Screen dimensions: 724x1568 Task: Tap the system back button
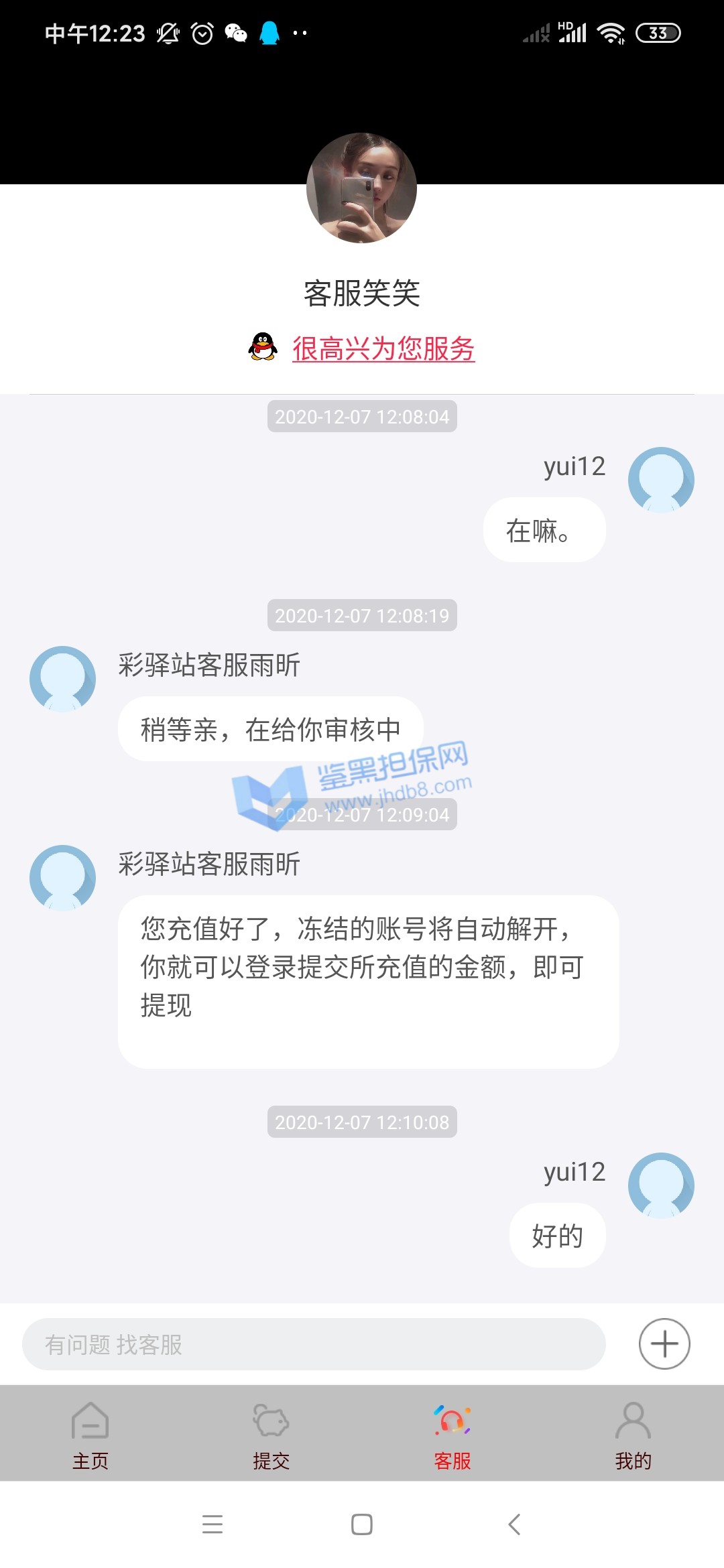[x=514, y=1524]
